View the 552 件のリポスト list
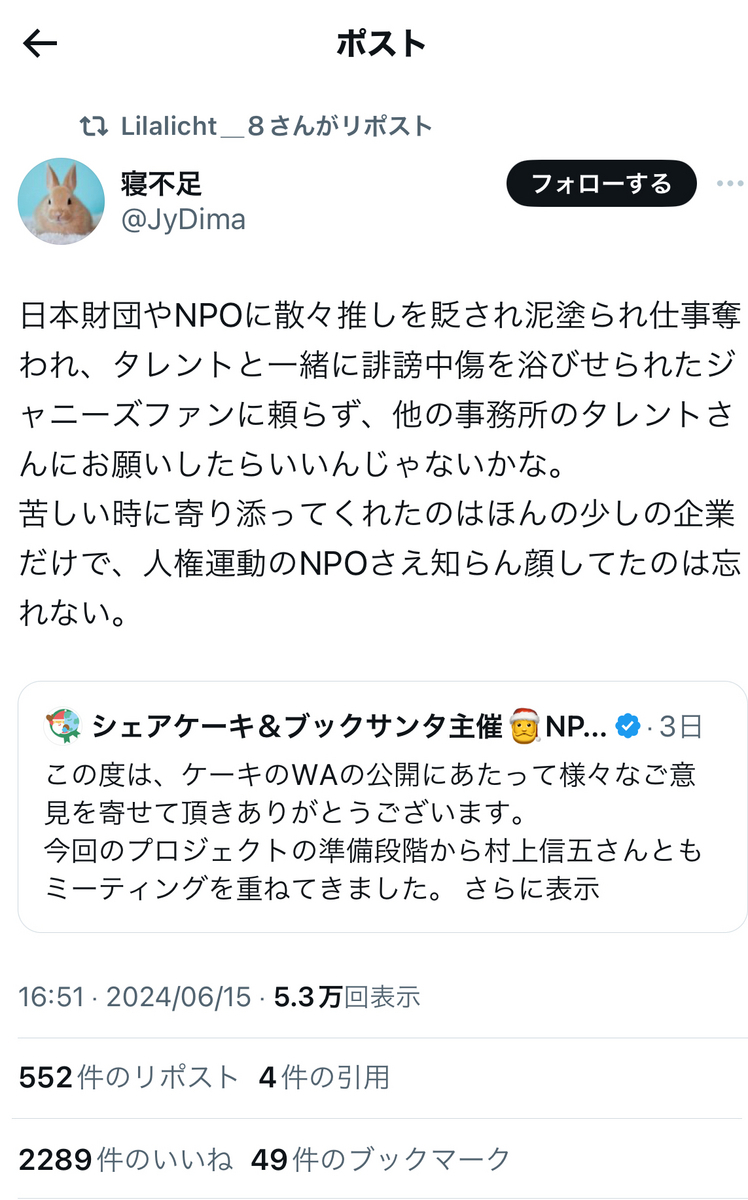The image size is (748, 1200). (128, 1077)
